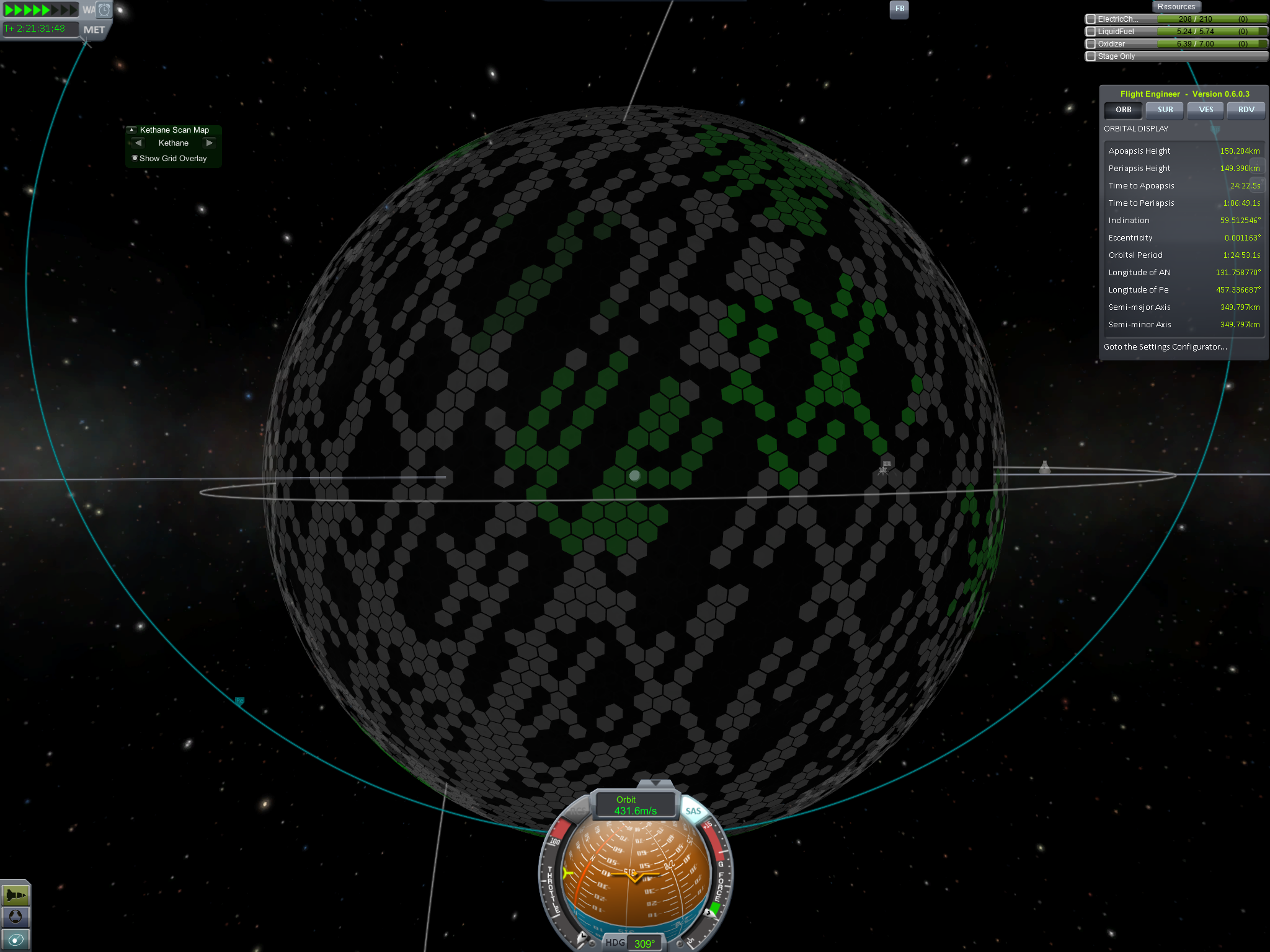Open the alarm clock icon
1270x952 pixels.
[104, 10]
